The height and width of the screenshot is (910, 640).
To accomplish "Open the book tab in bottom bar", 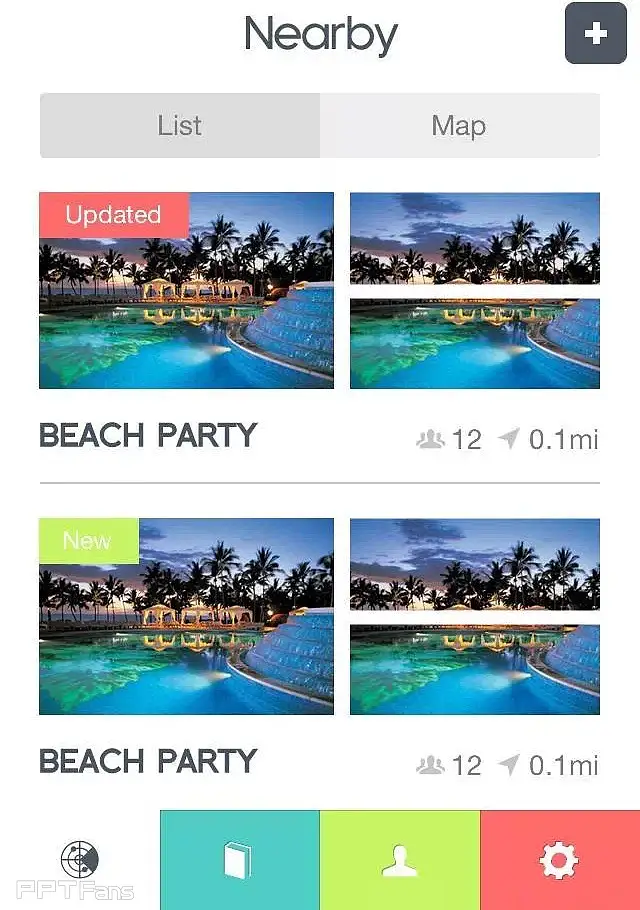I will (239, 860).
